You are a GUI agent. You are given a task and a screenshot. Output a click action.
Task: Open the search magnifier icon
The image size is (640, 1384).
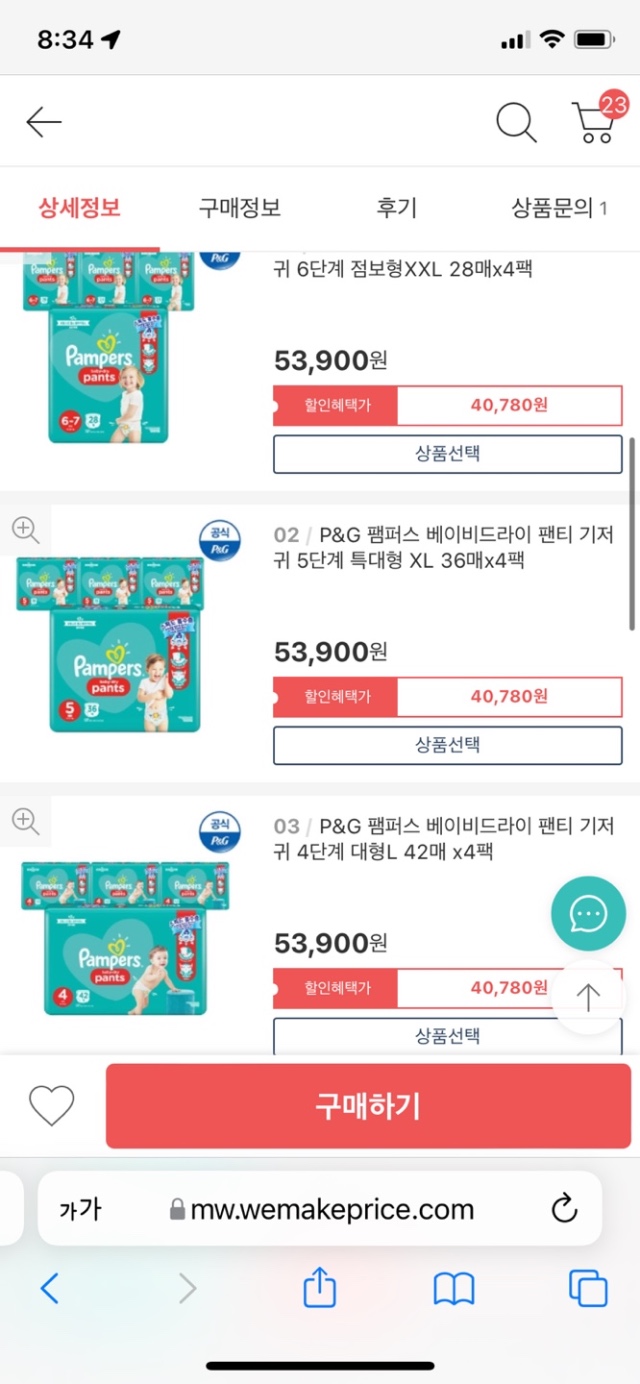pyautogui.click(x=516, y=122)
